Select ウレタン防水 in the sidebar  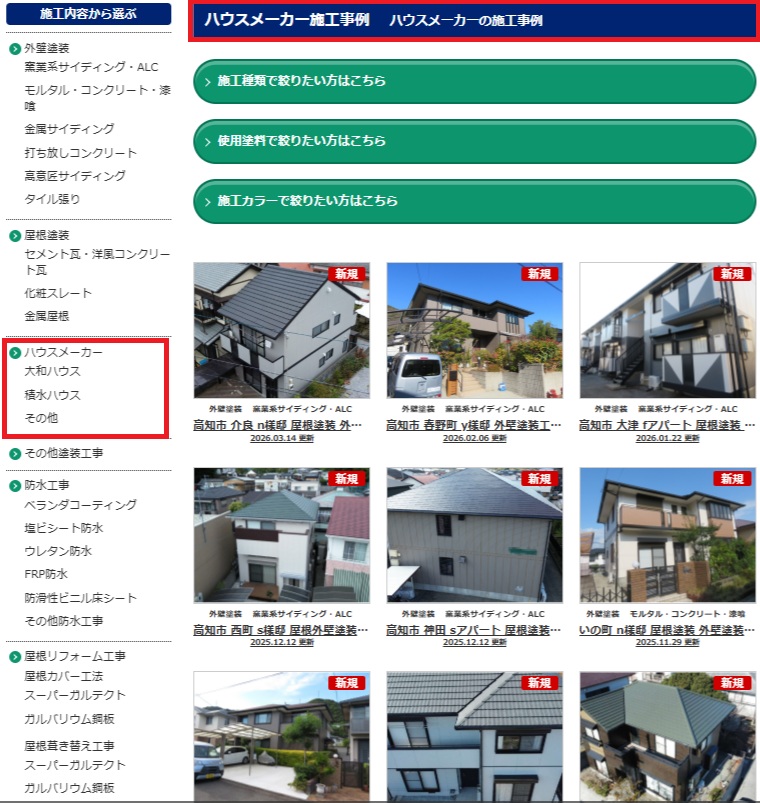click(x=58, y=551)
